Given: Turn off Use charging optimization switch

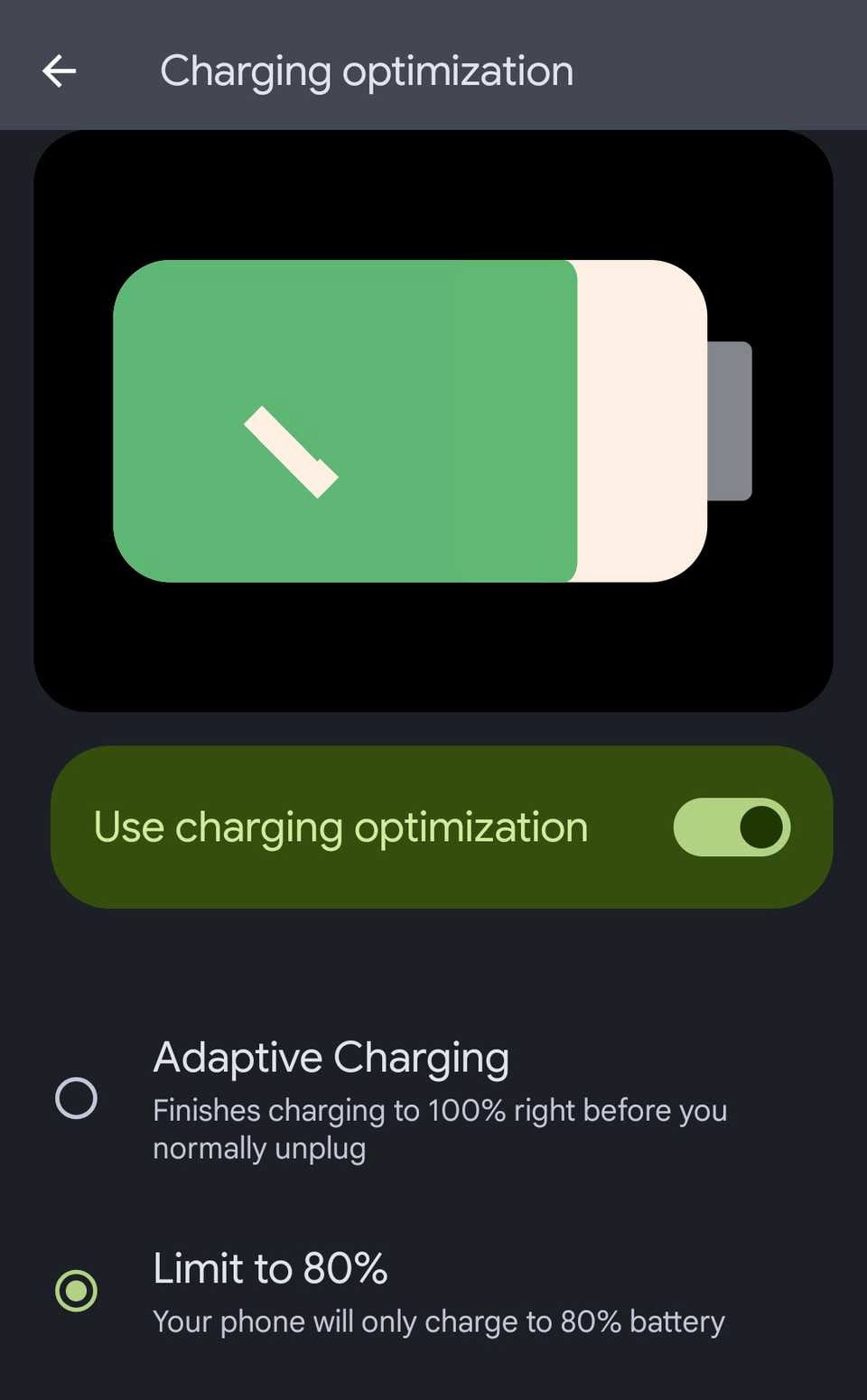Looking at the screenshot, I should [732, 827].
